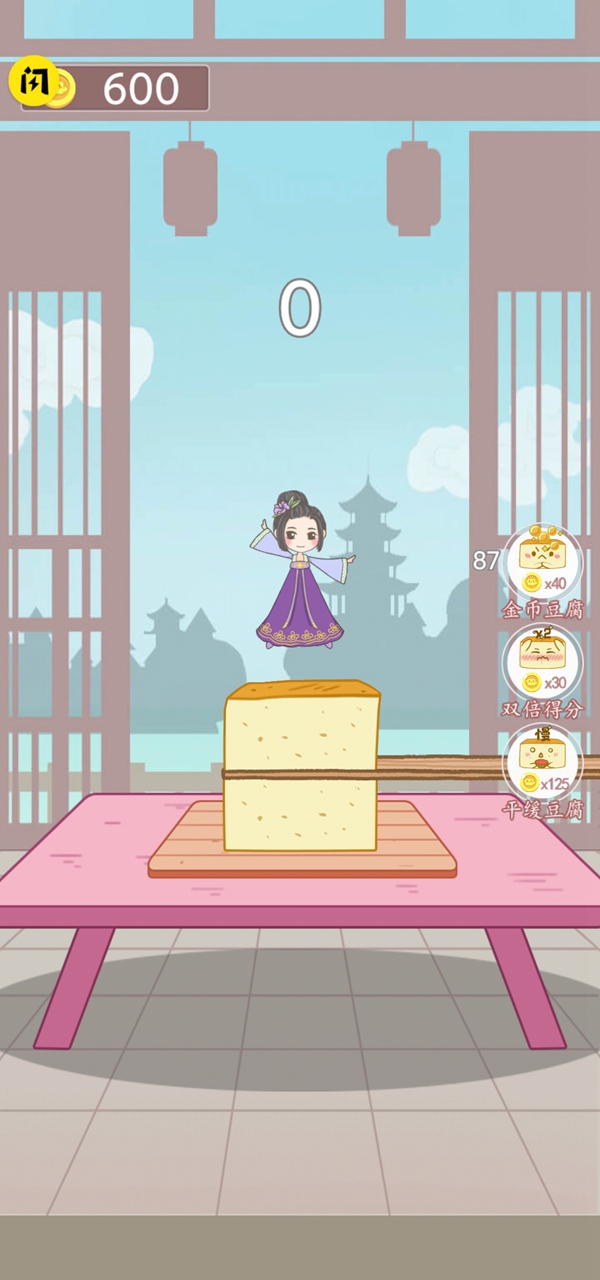
Task: Activate the 双倍得分 double score power-up
Action: [542, 662]
